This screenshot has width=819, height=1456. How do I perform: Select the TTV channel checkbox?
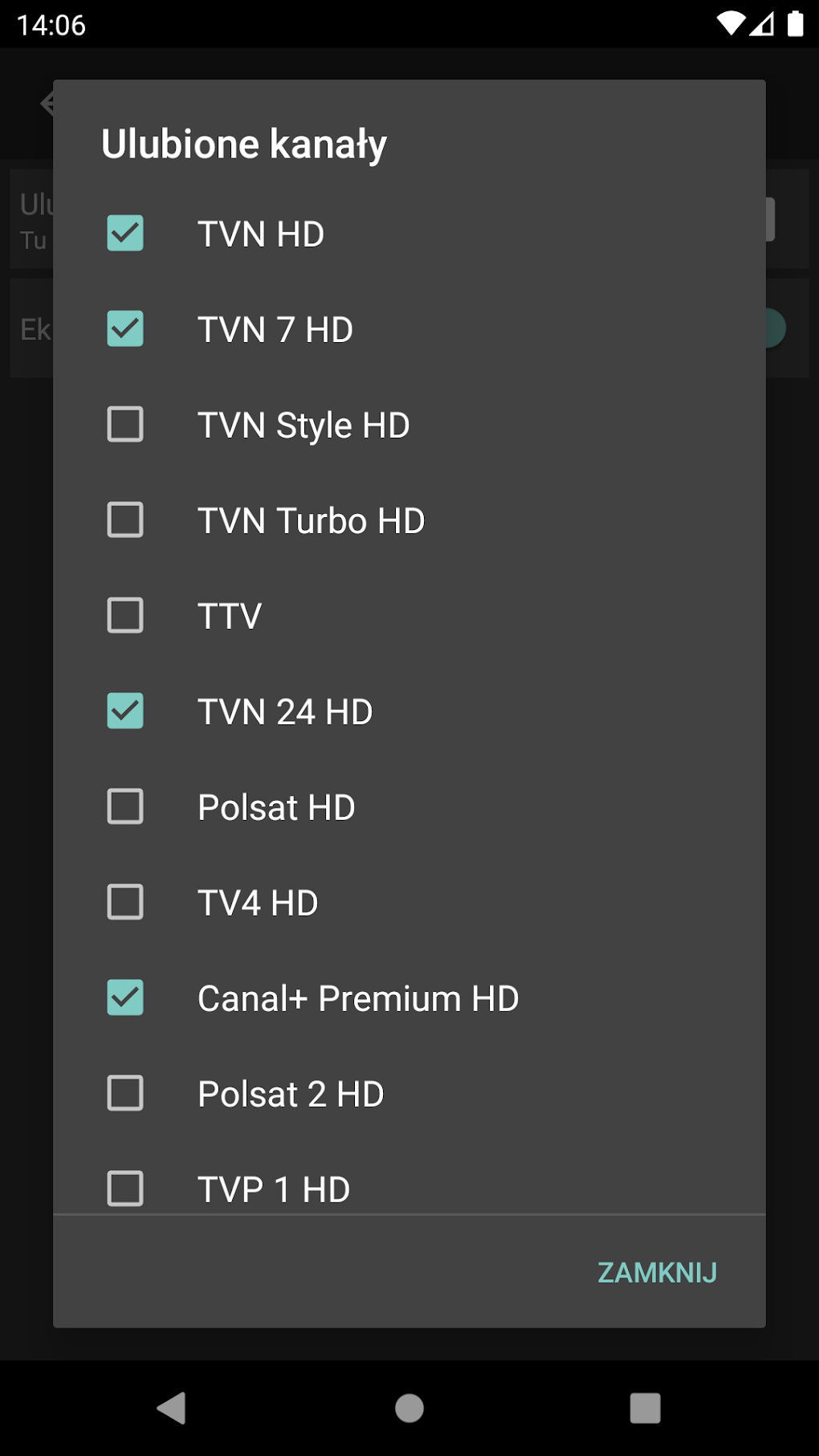pos(124,615)
